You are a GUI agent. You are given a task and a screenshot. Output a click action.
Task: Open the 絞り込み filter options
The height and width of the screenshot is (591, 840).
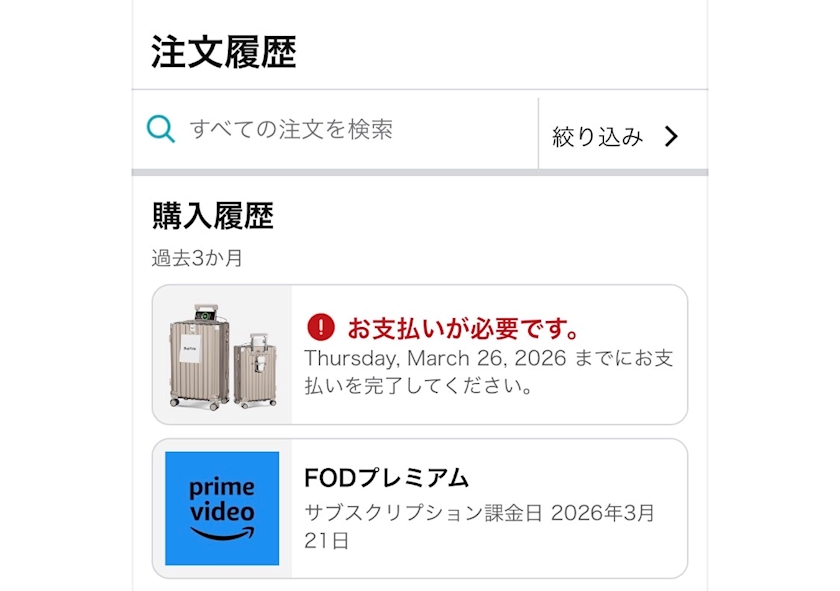(x=623, y=134)
